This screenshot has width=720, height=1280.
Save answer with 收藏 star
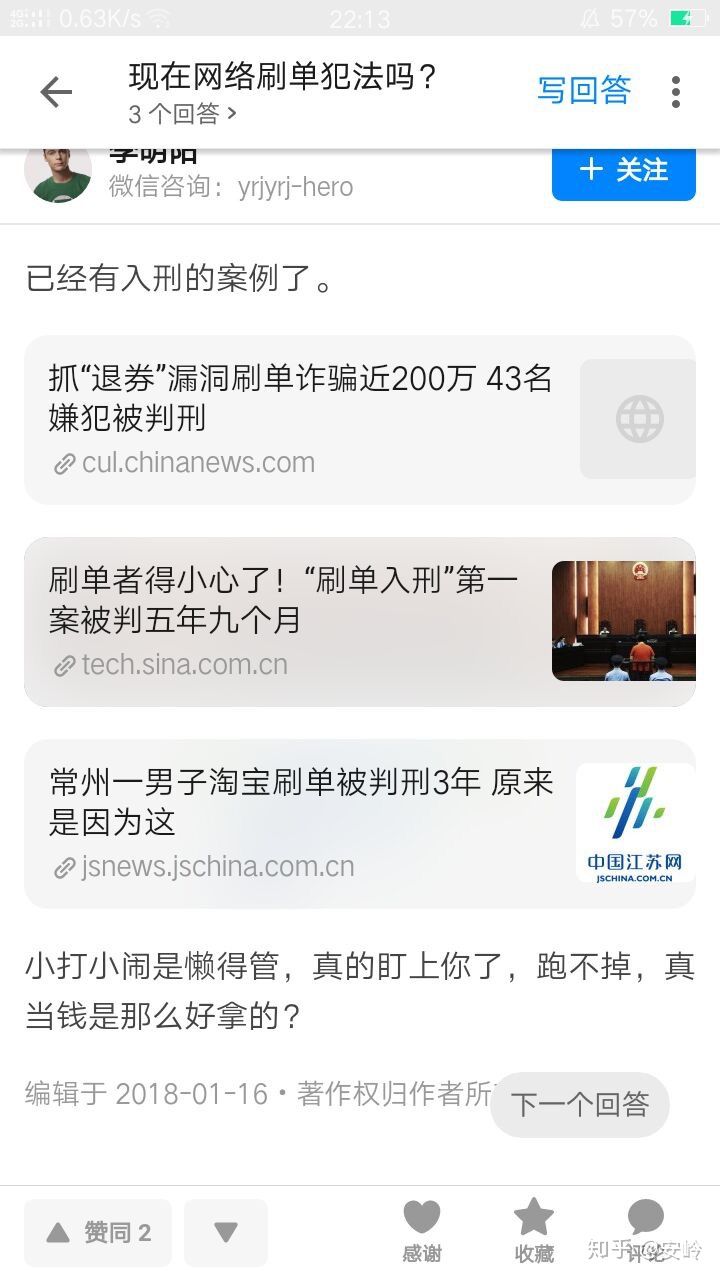(534, 1231)
